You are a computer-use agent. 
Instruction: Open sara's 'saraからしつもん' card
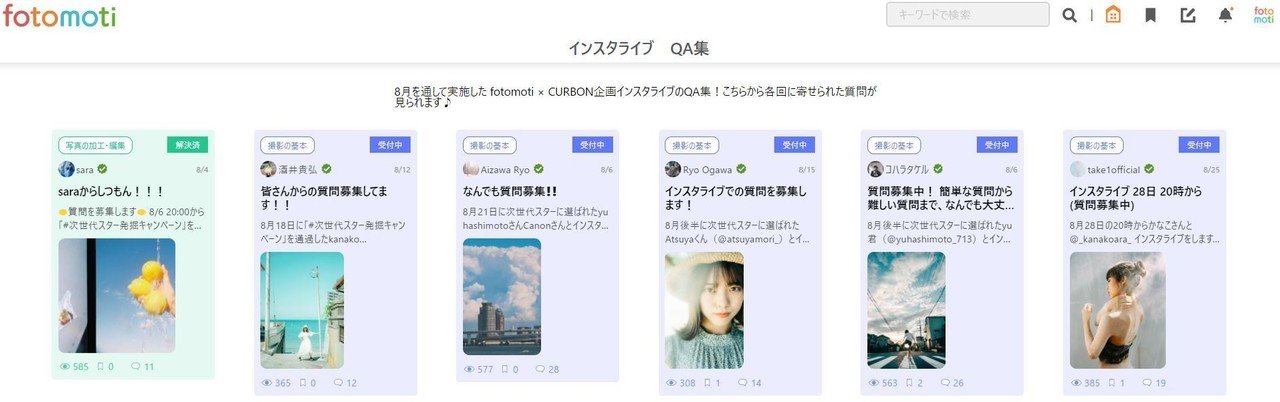pos(111,190)
